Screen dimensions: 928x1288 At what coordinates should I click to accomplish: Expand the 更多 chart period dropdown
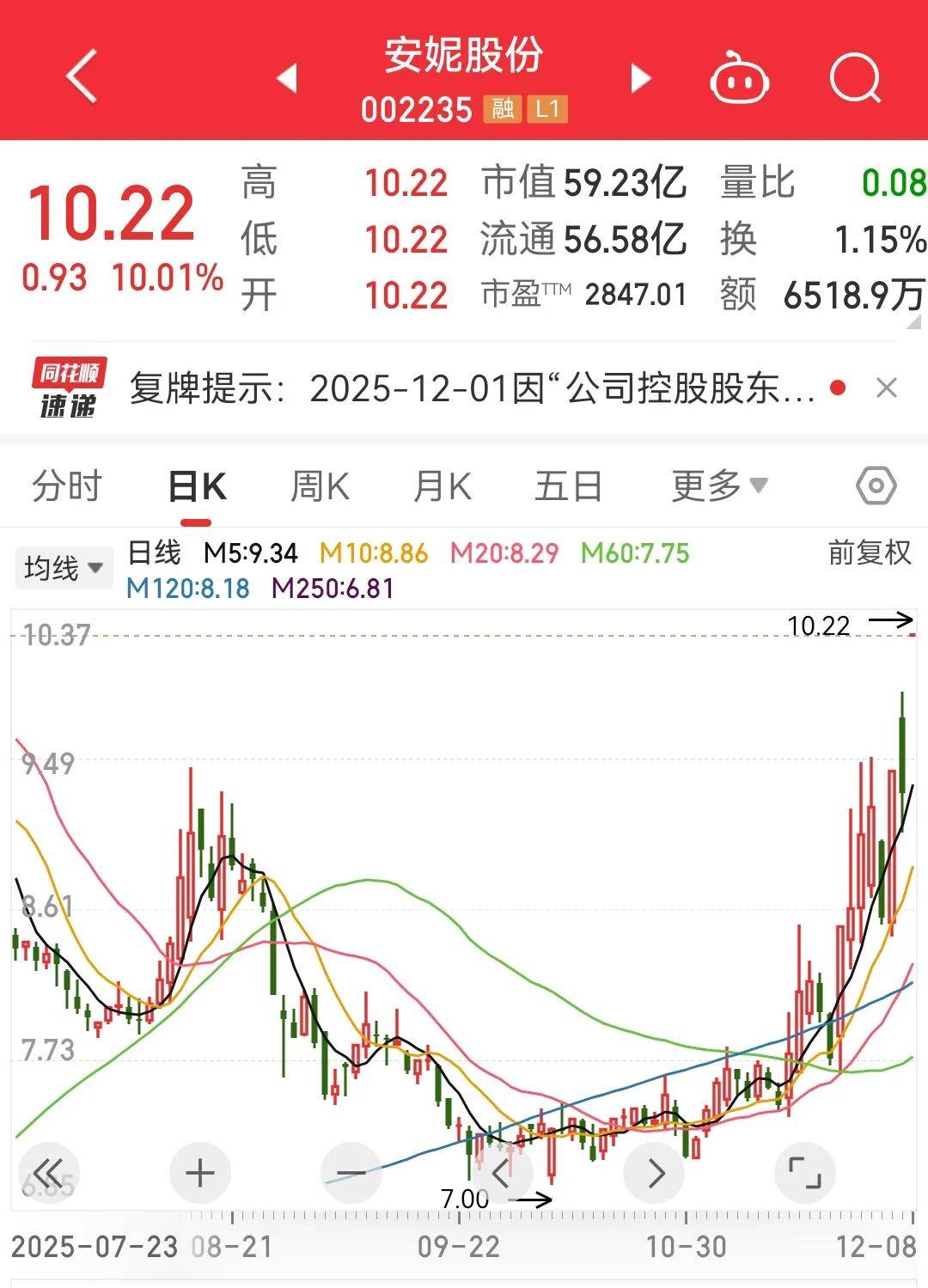click(x=719, y=486)
